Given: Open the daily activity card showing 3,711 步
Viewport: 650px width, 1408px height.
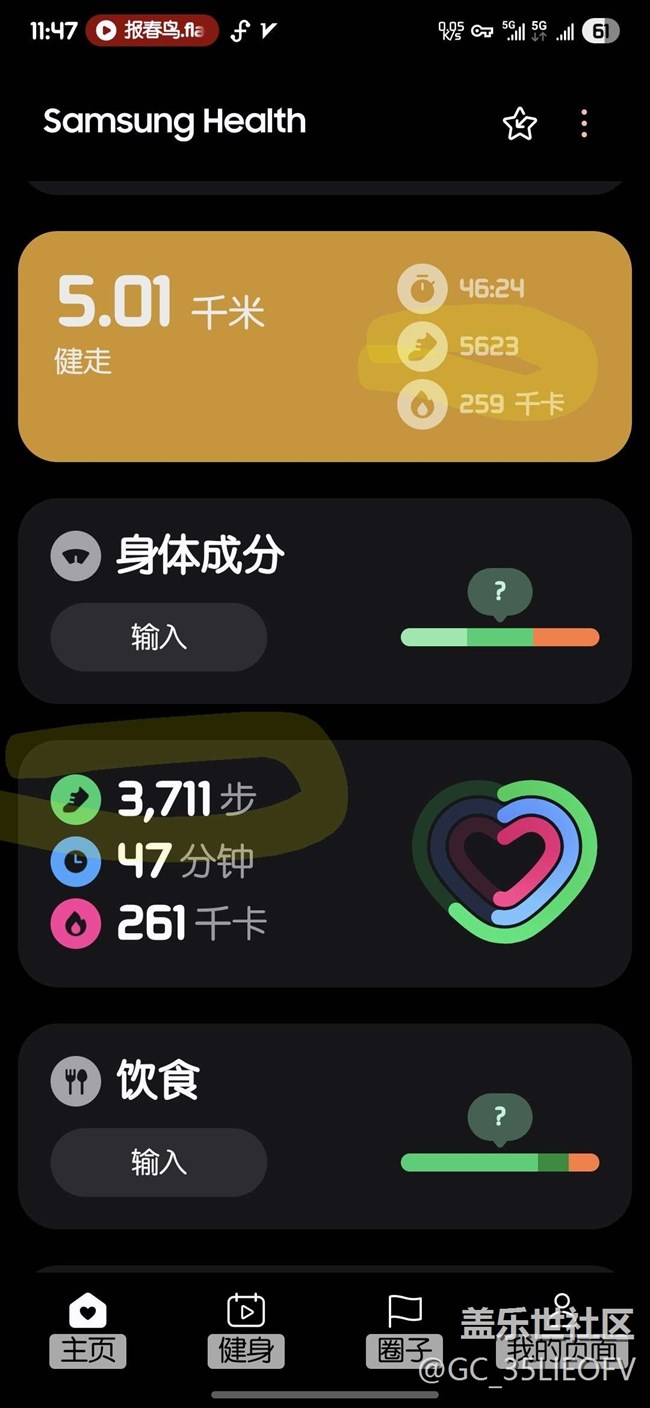Looking at the screenshot, I should click(325, 863).
